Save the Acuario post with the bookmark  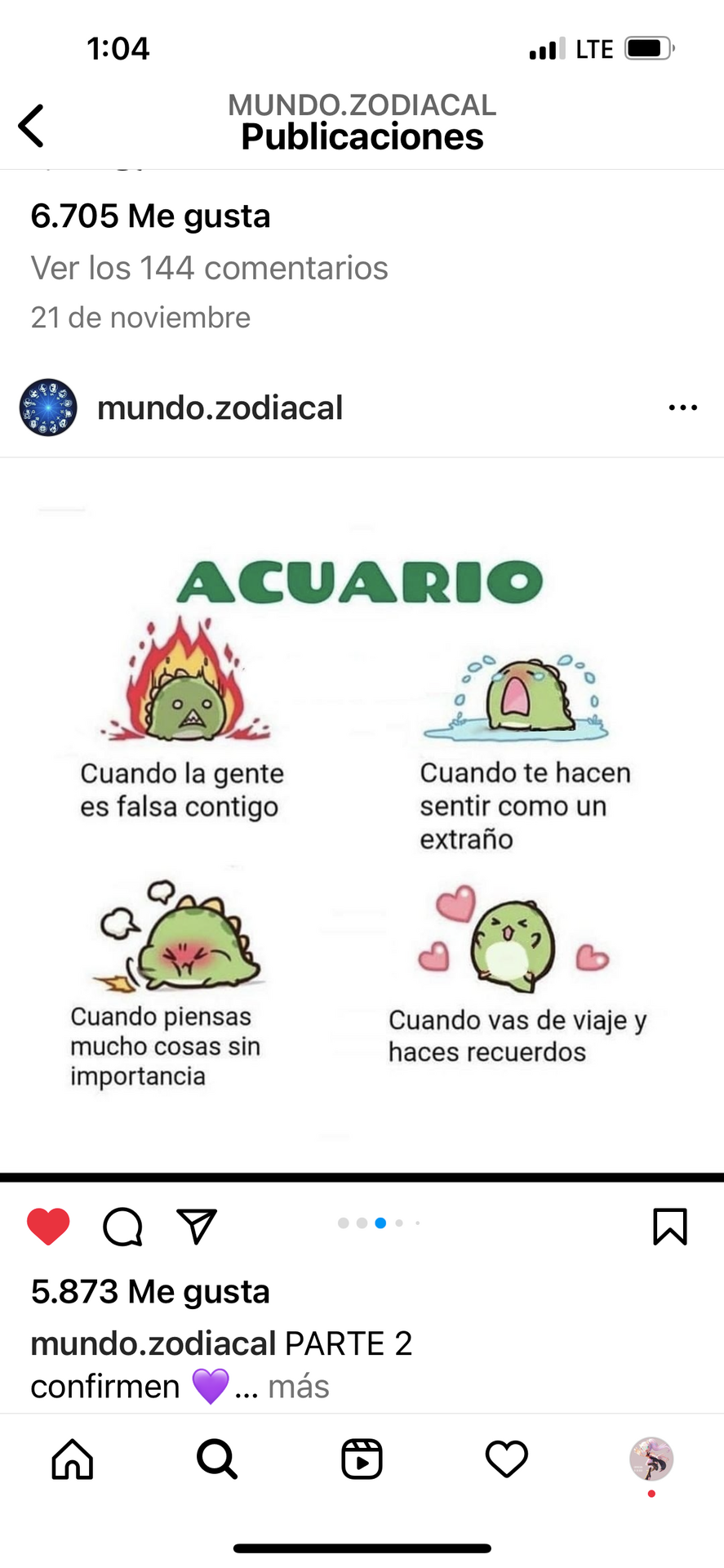coord(670,1227)
